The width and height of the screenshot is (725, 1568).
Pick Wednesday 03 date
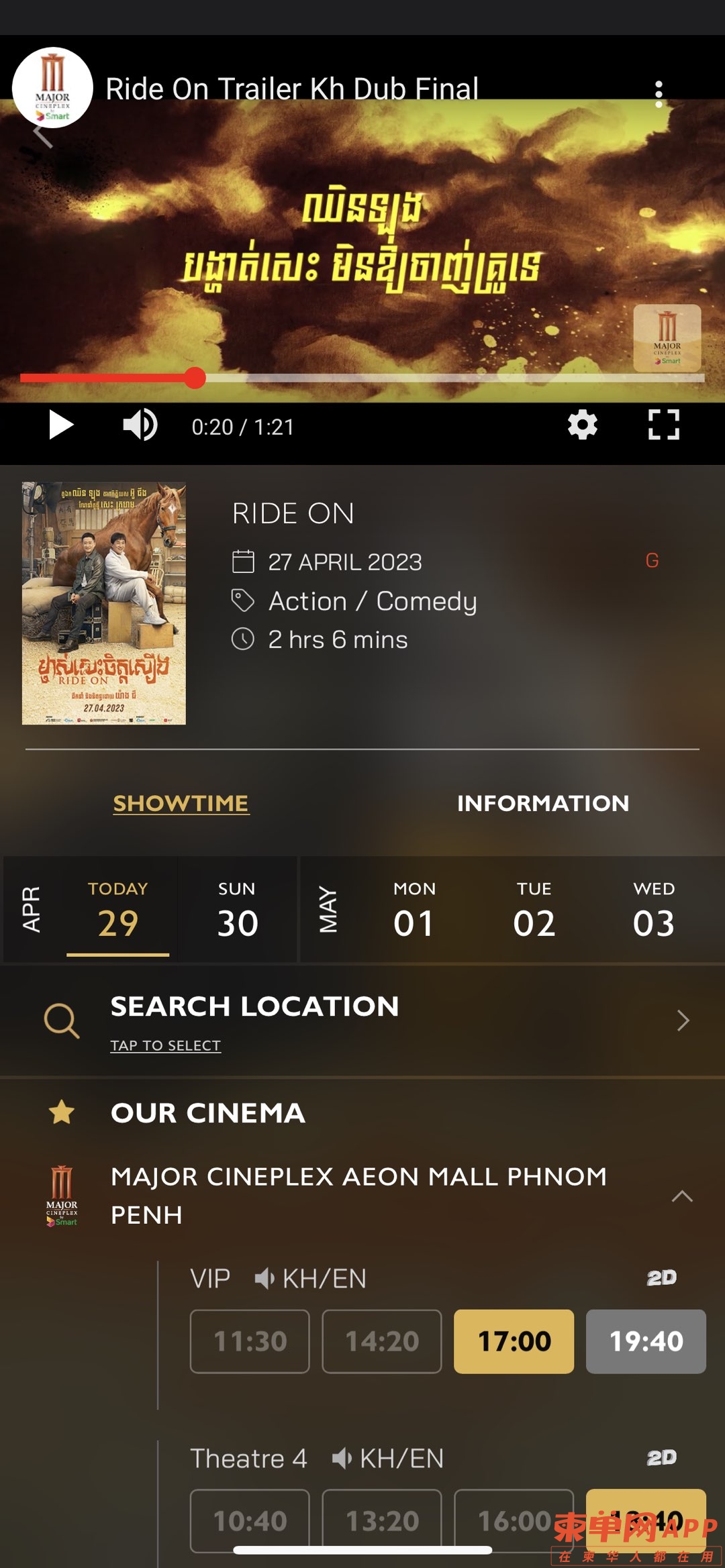(653, 910)
